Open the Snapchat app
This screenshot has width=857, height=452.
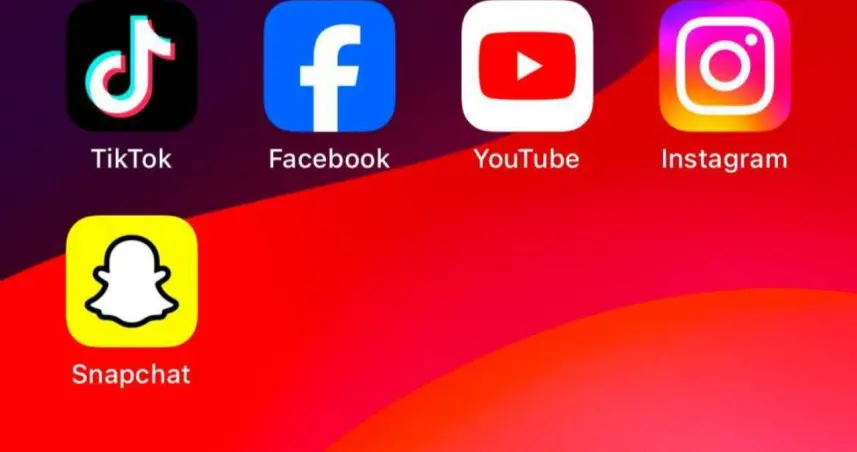[x=131, y=281]
